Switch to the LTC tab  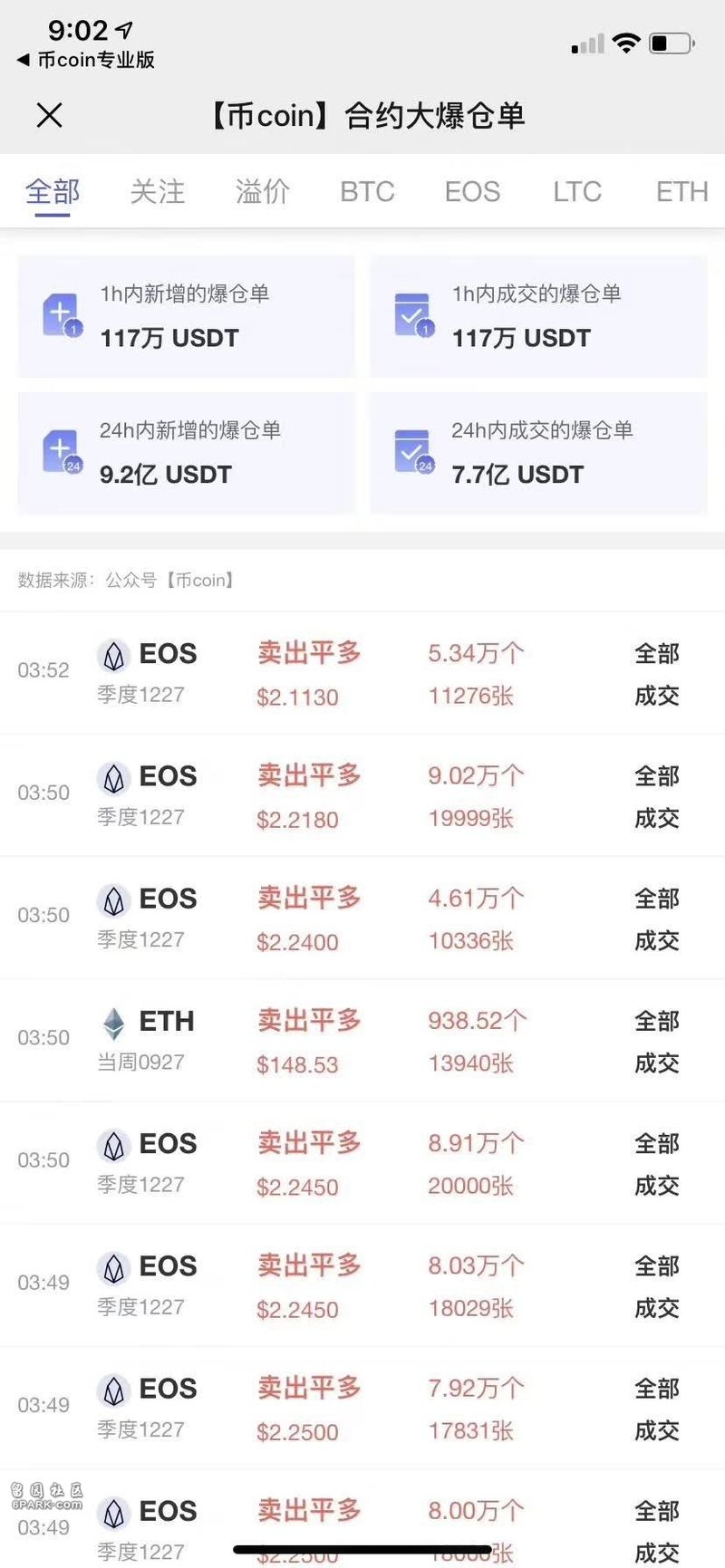pos(577,192)
